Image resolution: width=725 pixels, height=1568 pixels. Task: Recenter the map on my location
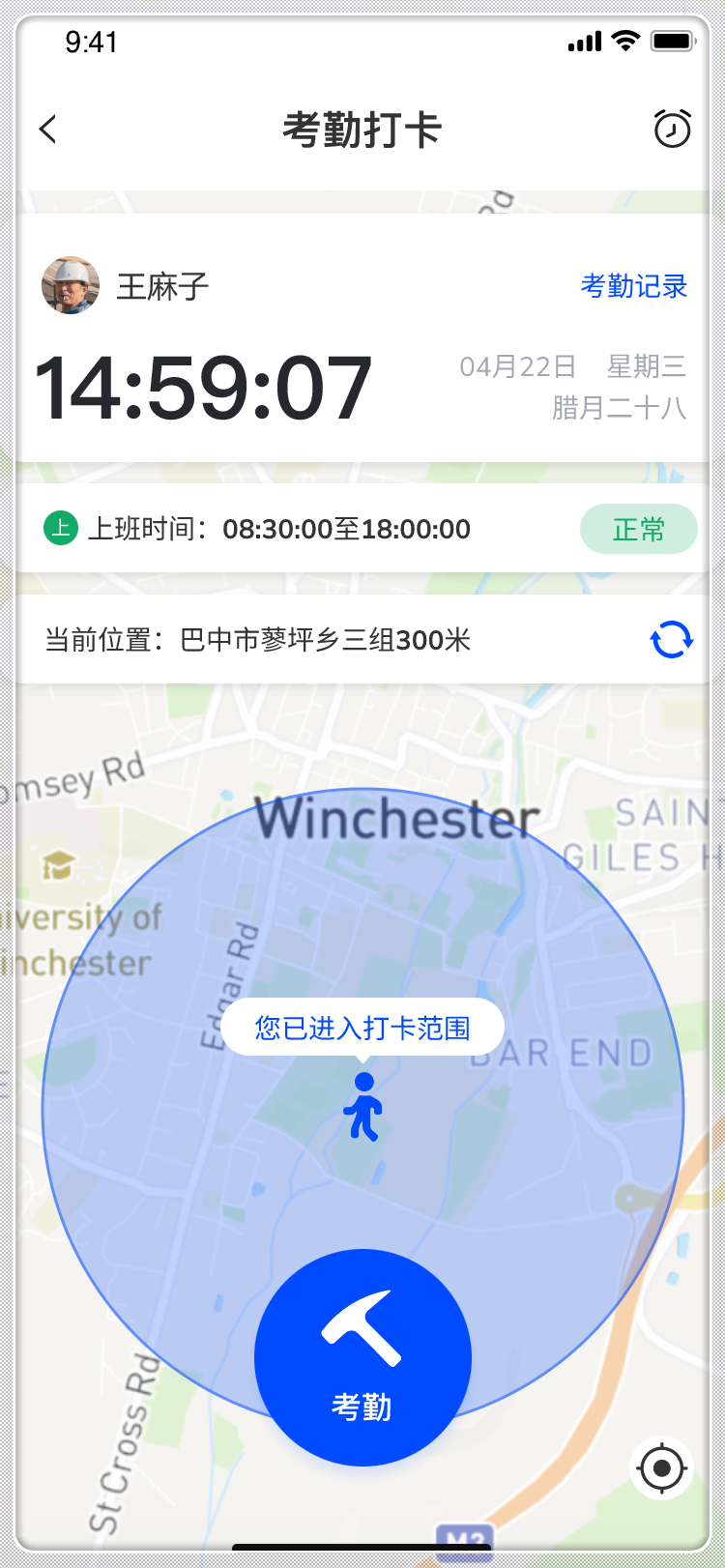(662, 1468)
